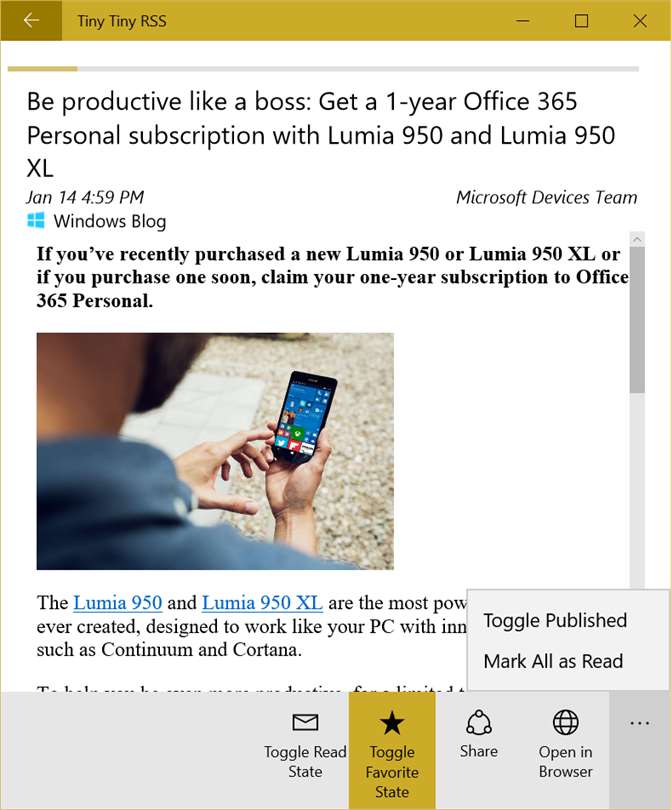Open the Lumia 950 link

click(117, 603)
